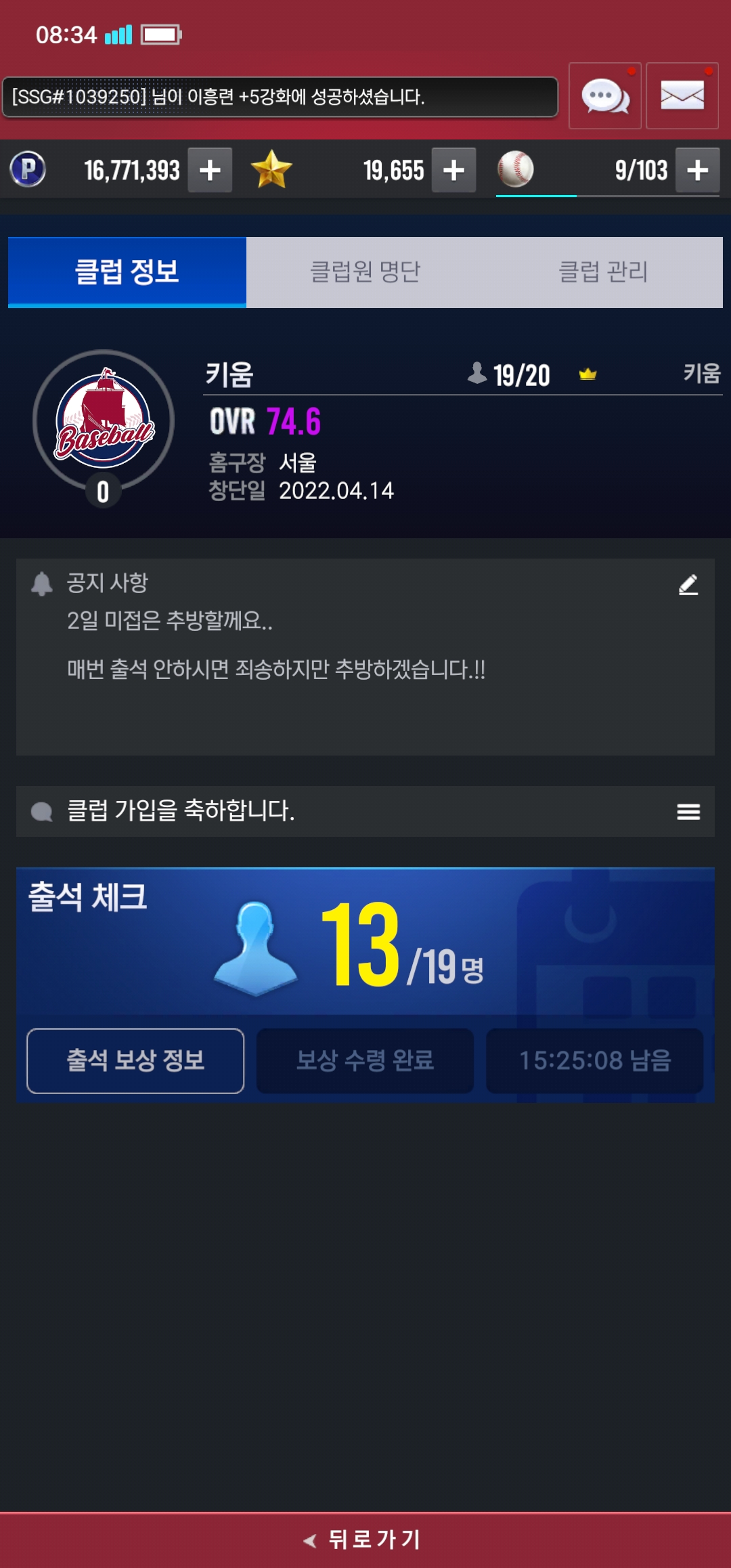This screenshot has height=1568, width=731.
Task: Open the mailbox envelope icon
Action: coord(682,96)
